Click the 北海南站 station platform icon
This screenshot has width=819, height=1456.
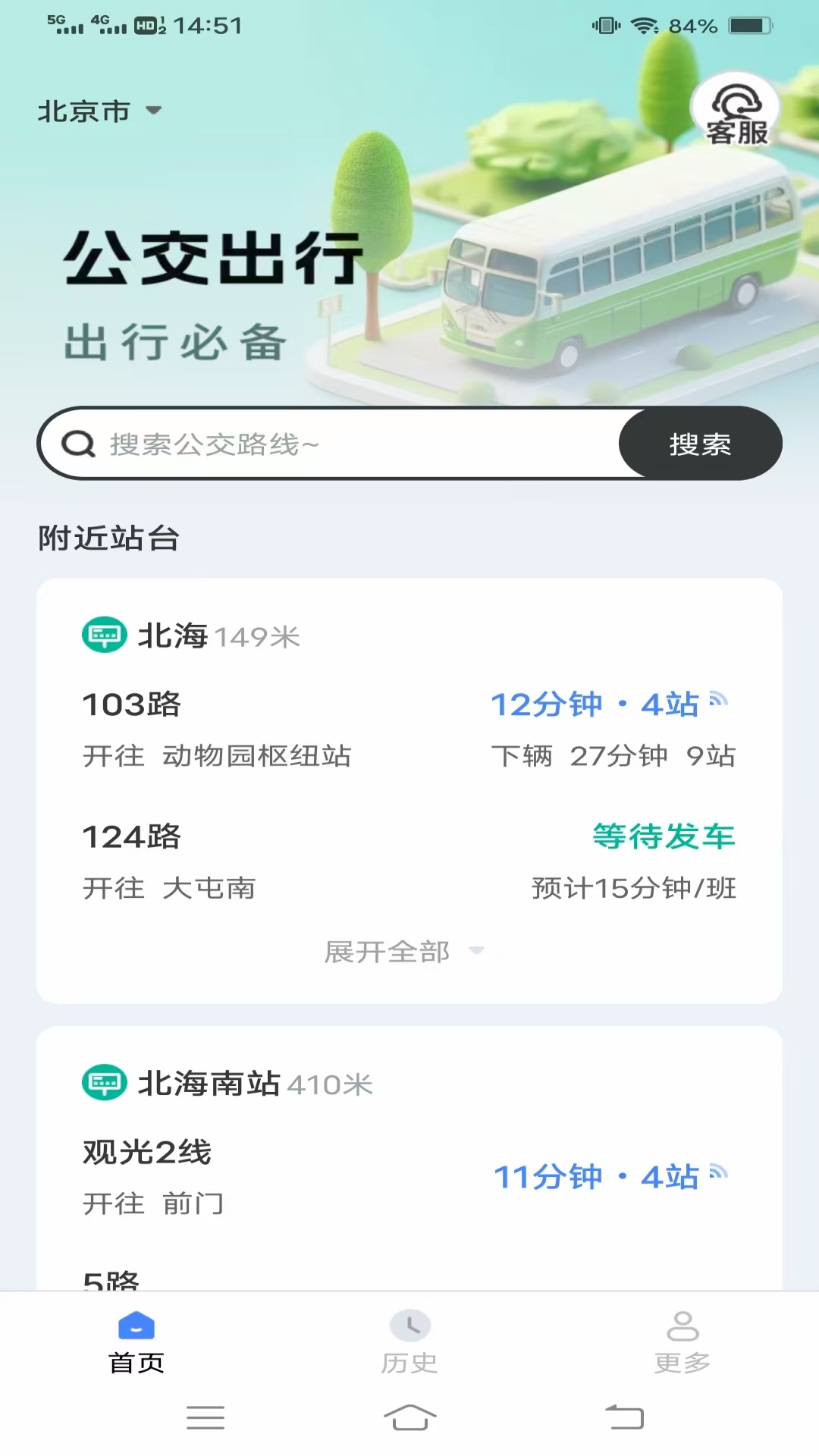(x=104, y=1083)
